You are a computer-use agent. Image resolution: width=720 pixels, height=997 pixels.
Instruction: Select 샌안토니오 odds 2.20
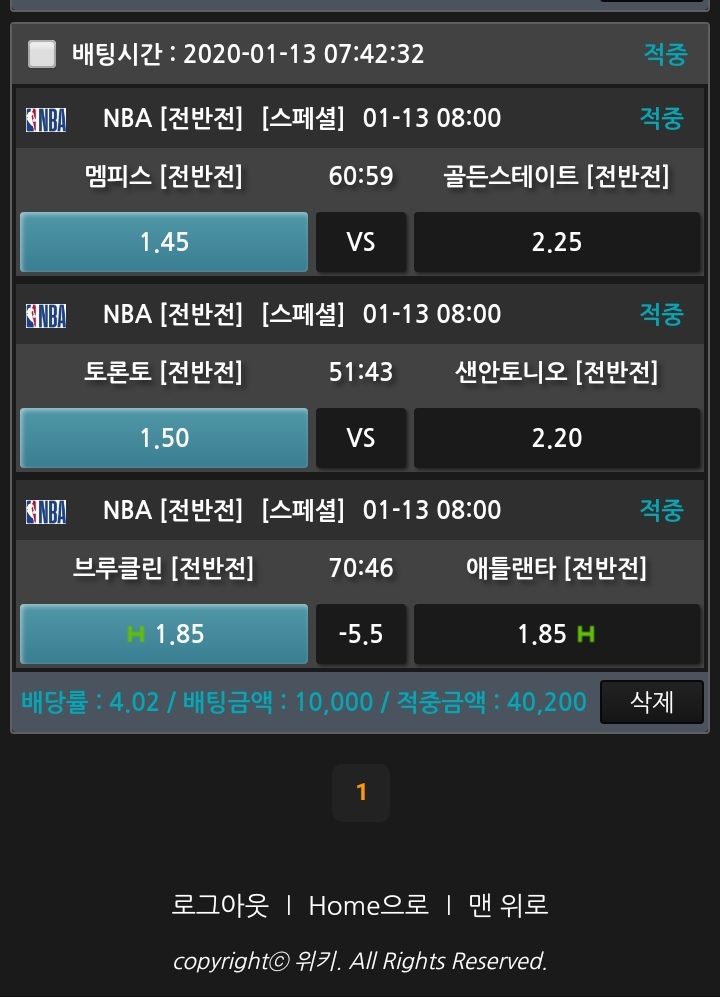(557, 438)
